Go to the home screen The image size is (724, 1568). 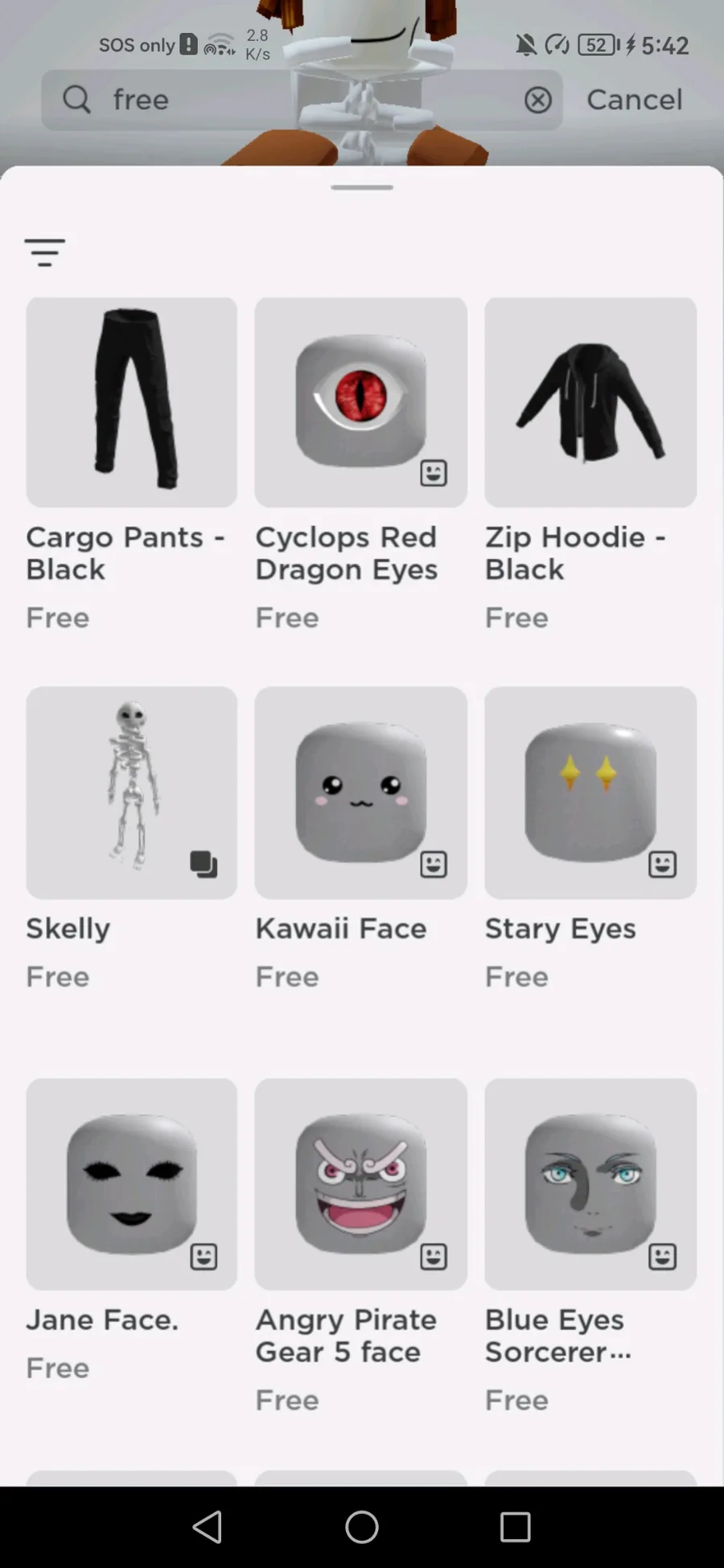362,1526
